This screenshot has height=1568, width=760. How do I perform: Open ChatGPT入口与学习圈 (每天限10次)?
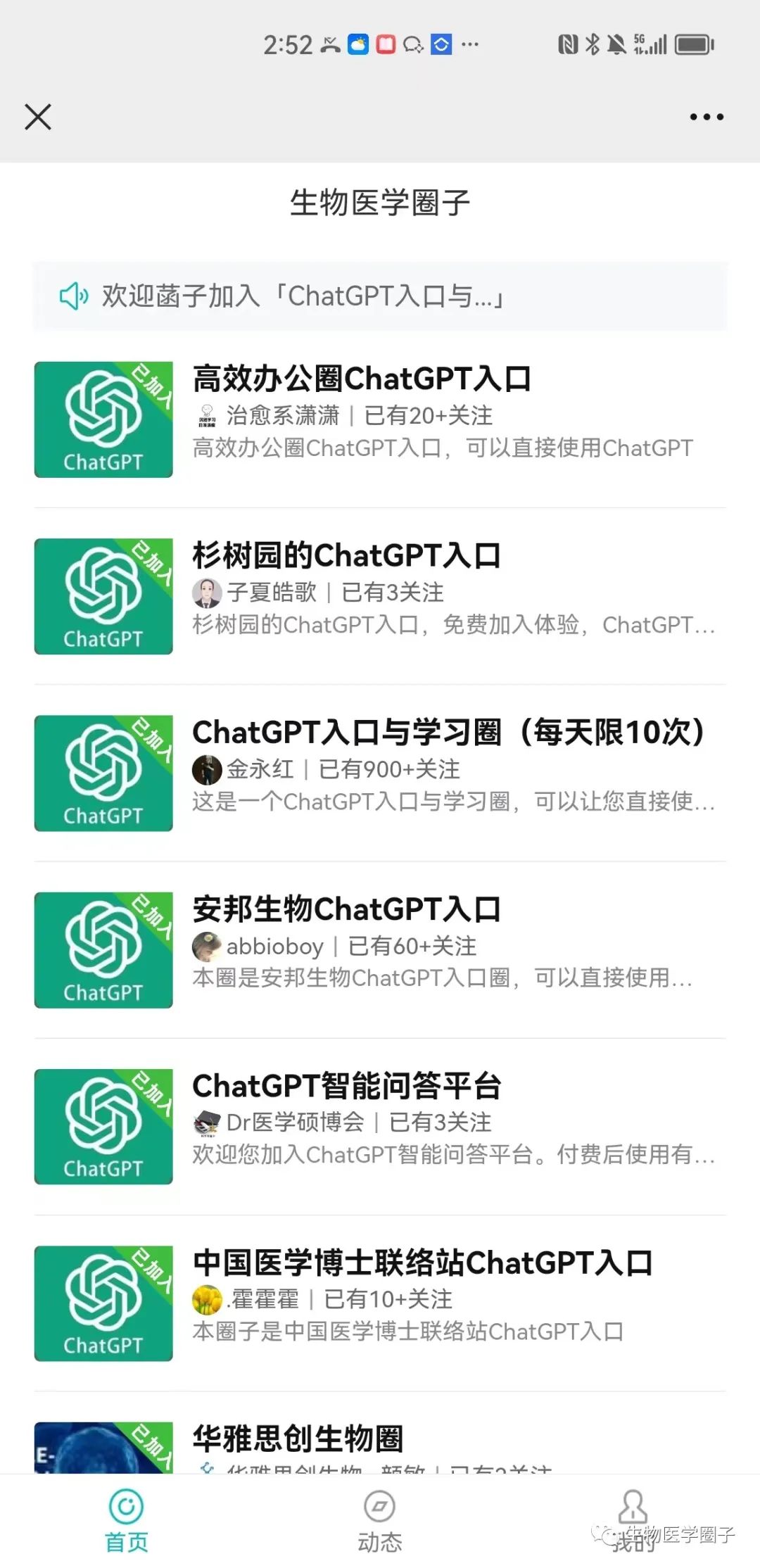pyautogui.click(x=380, y=773)
